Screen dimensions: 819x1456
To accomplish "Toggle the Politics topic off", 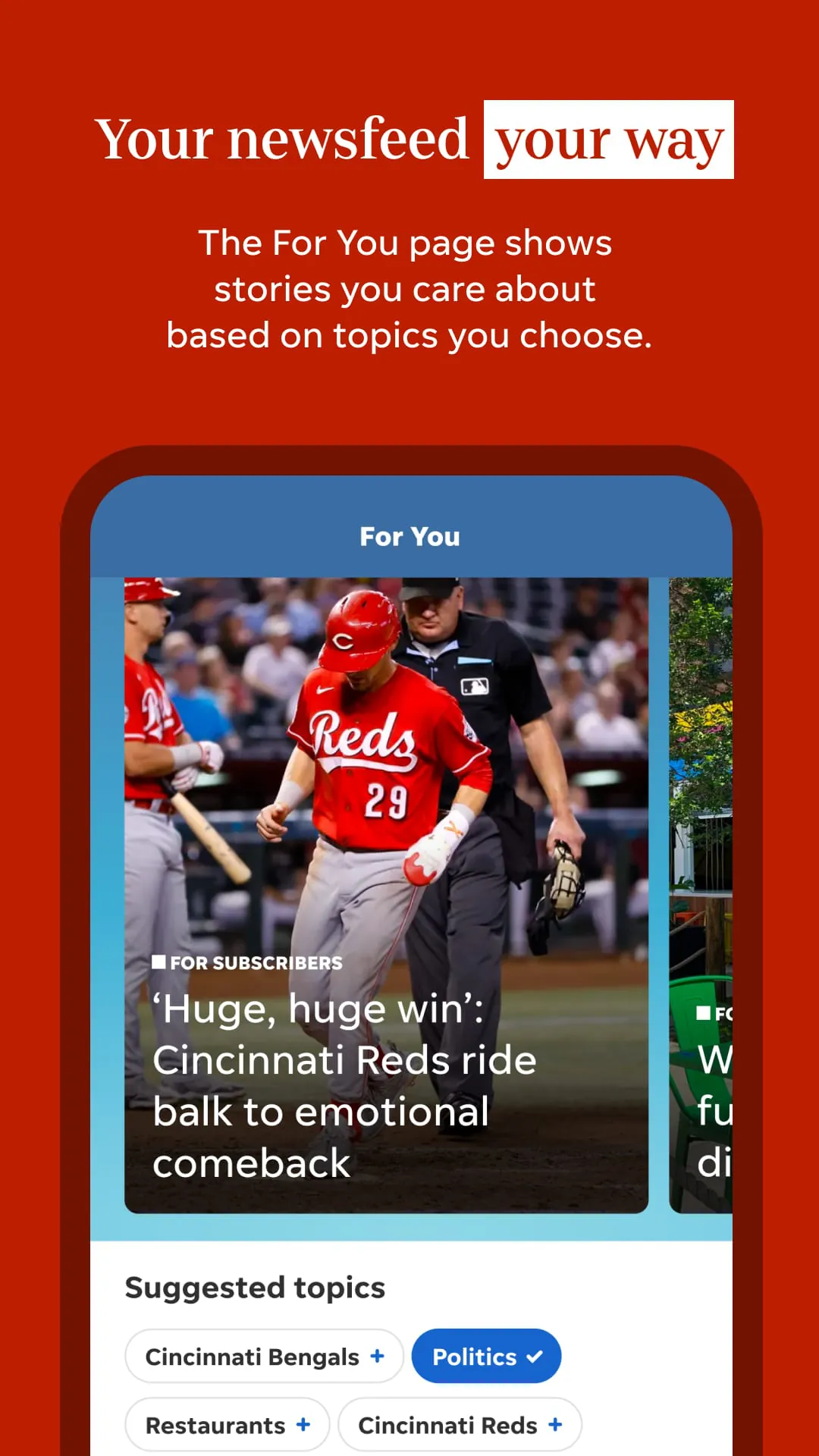I will point(486,1357).
